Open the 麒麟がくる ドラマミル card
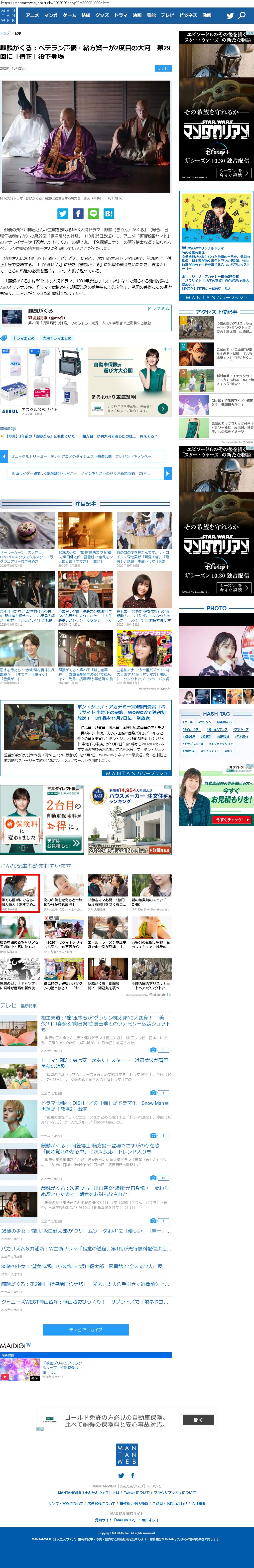Viewport: 254px width, 1568px height. click(85, 317)
